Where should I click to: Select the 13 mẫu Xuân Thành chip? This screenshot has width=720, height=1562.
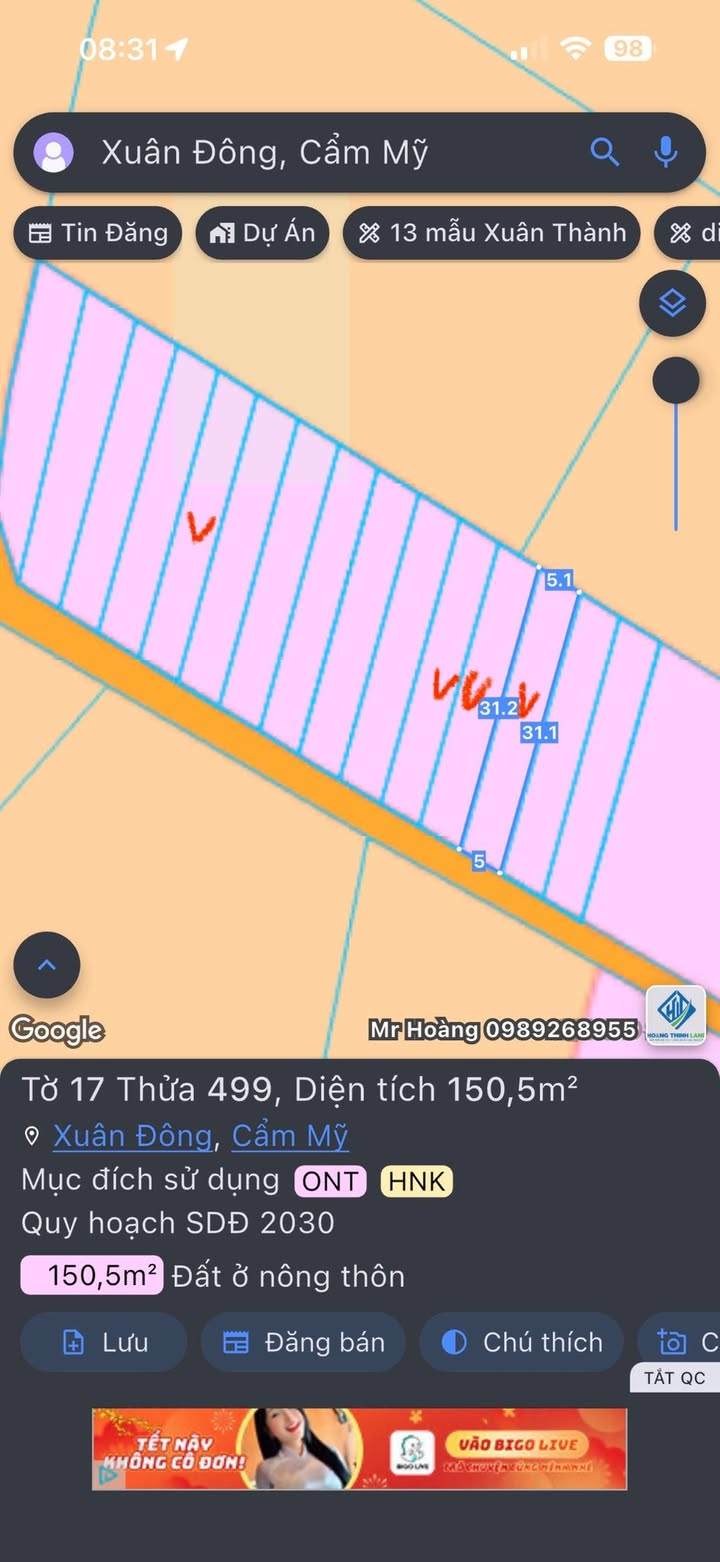[491, 233]
